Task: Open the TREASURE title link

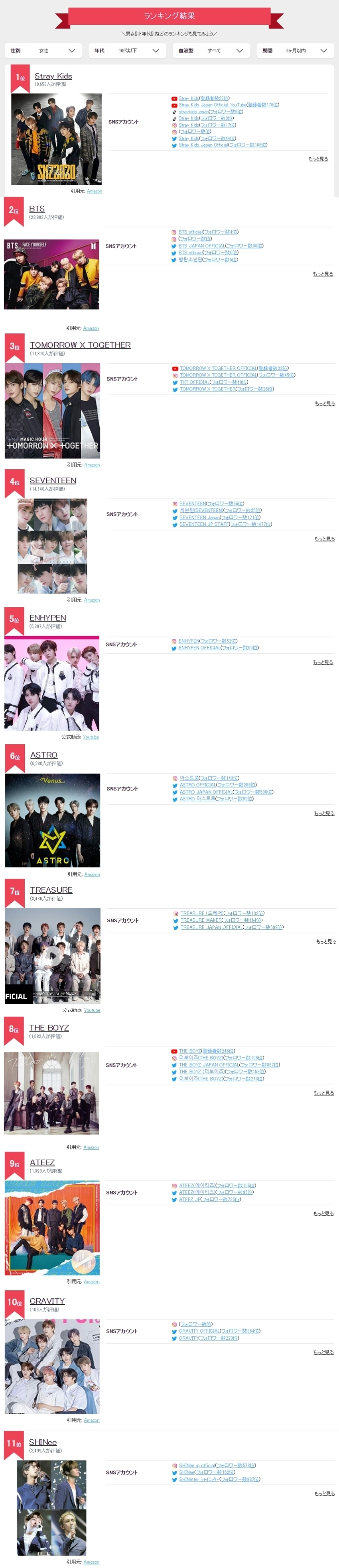Action: [x=51, y=890]
